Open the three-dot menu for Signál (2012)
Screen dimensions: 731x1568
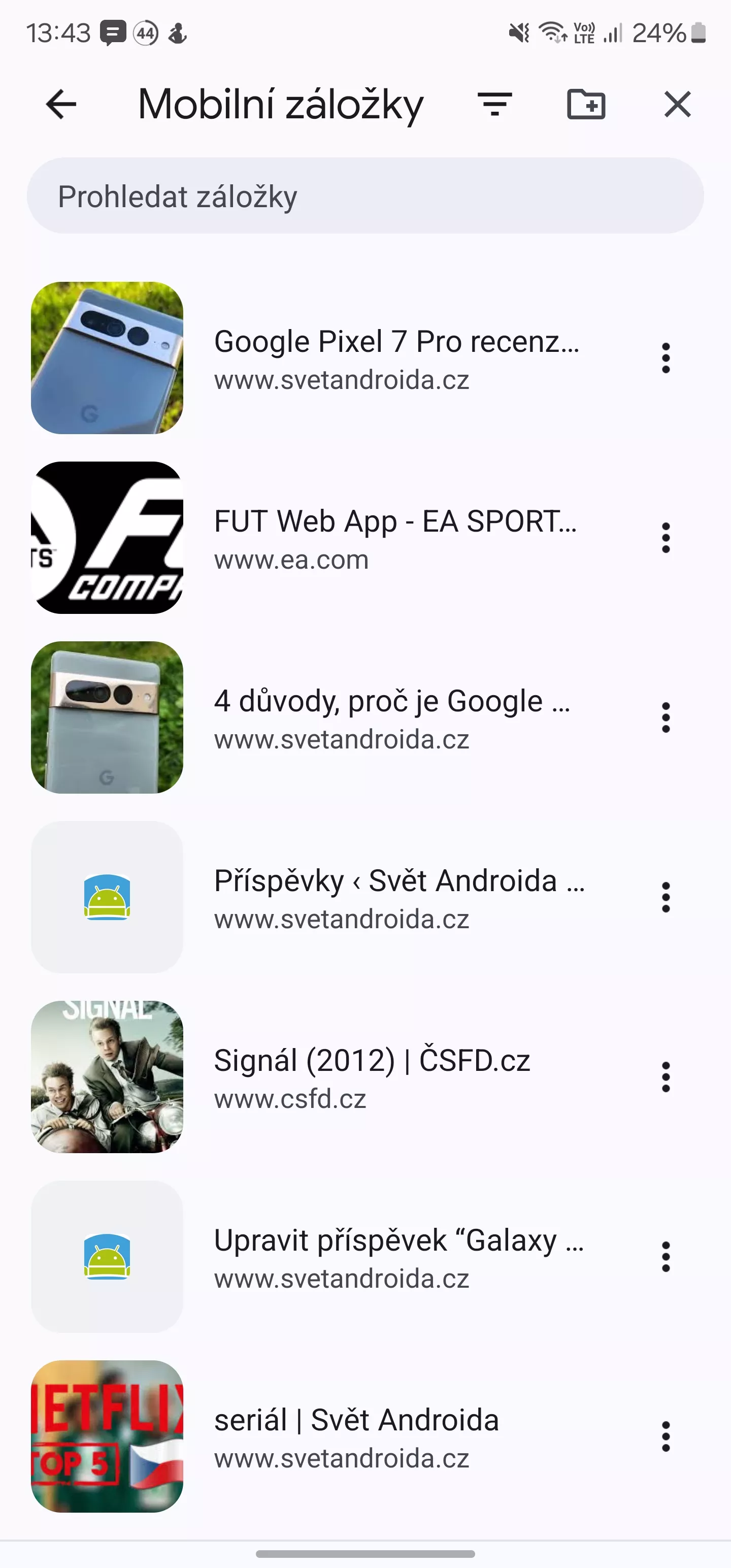(666, 1077)
